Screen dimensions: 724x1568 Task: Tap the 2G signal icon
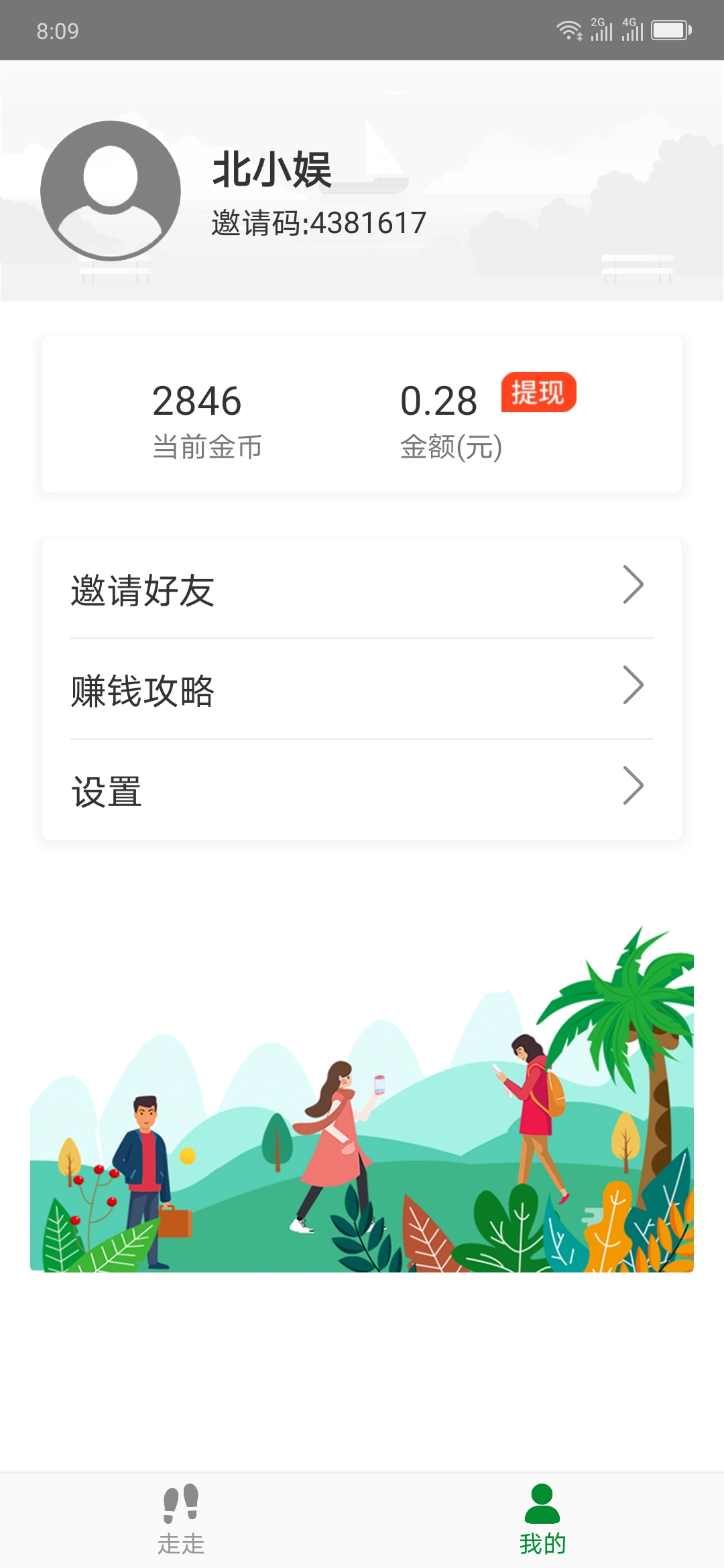[600, 29]
